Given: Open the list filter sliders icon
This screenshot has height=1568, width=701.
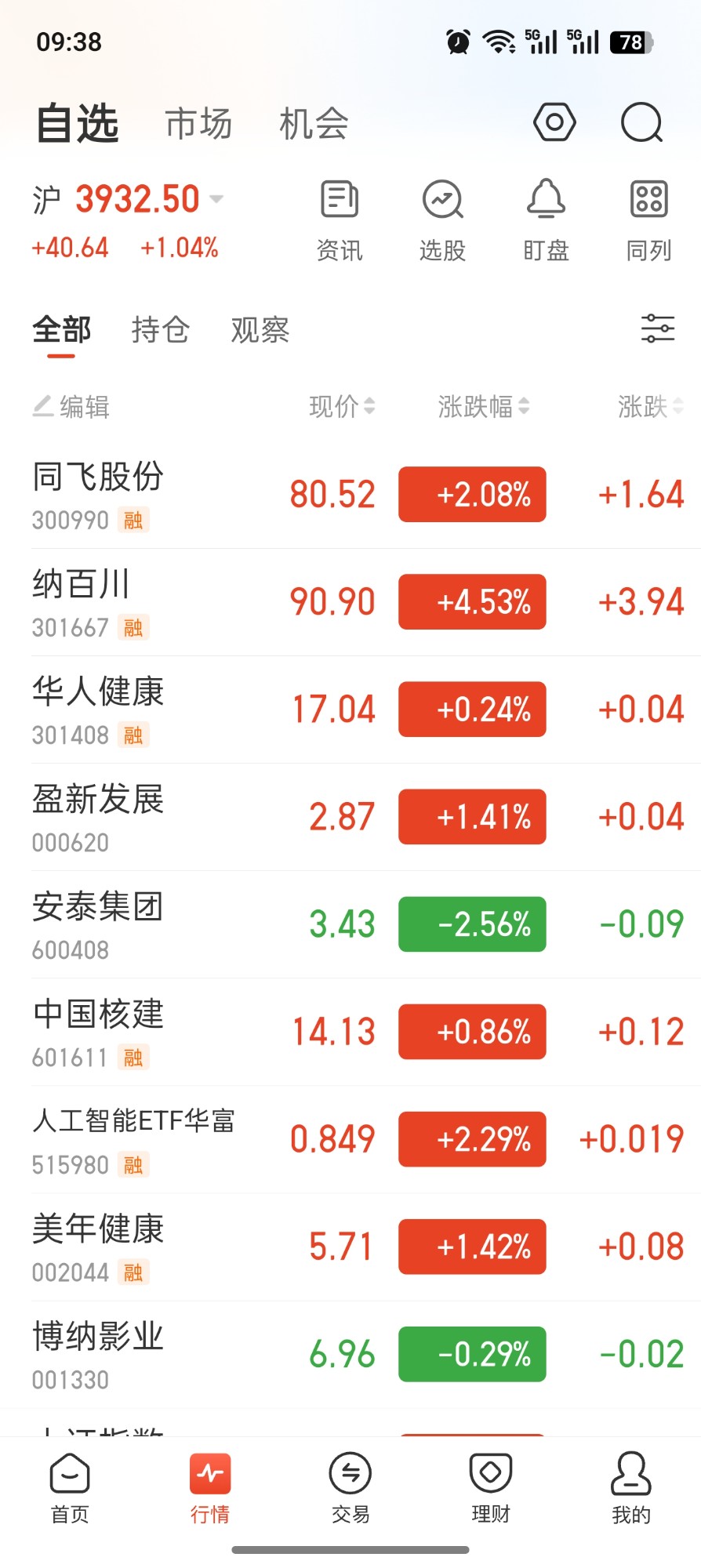Looking at the screenshot, I should 658,328.
